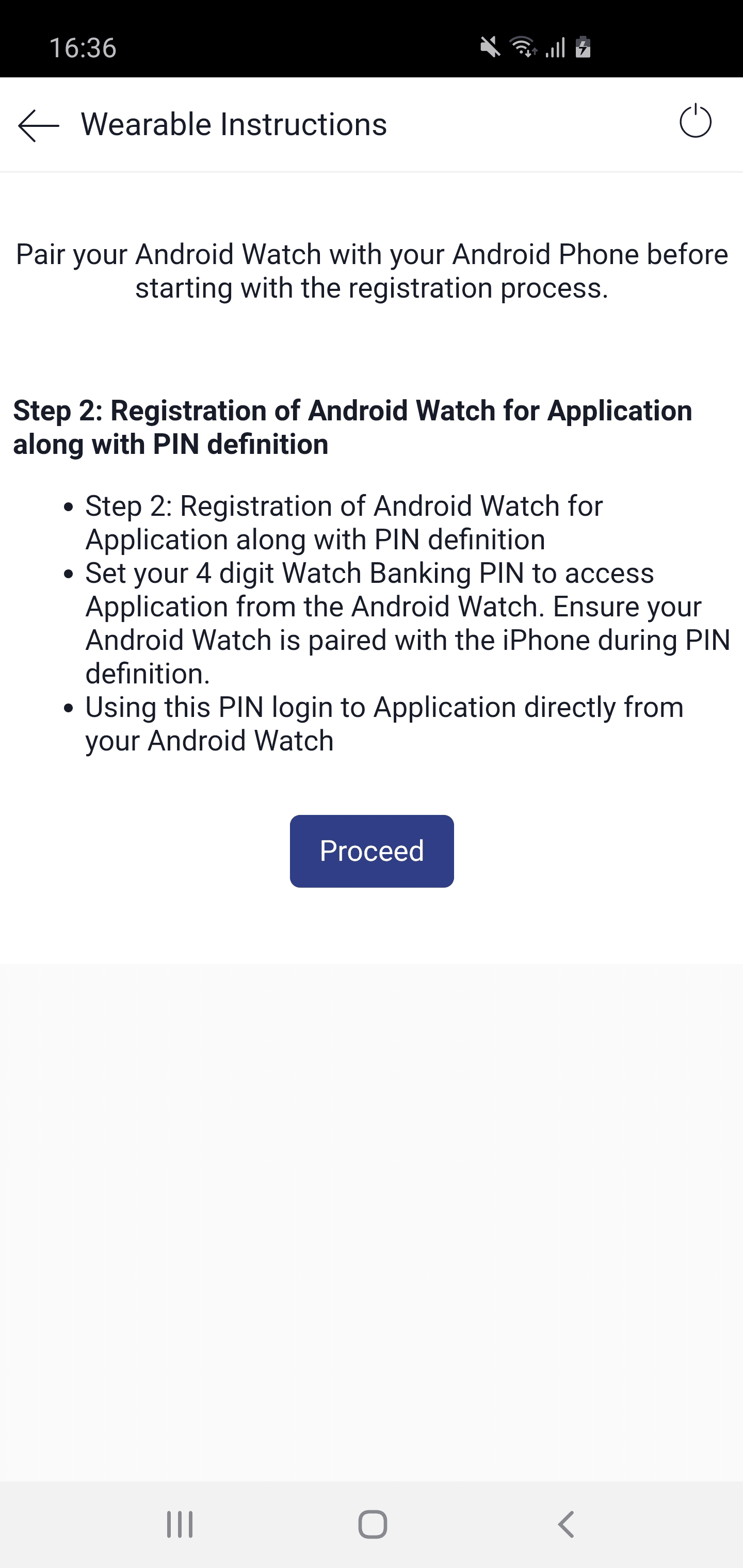Go to the device home screen

(372, 1524)
